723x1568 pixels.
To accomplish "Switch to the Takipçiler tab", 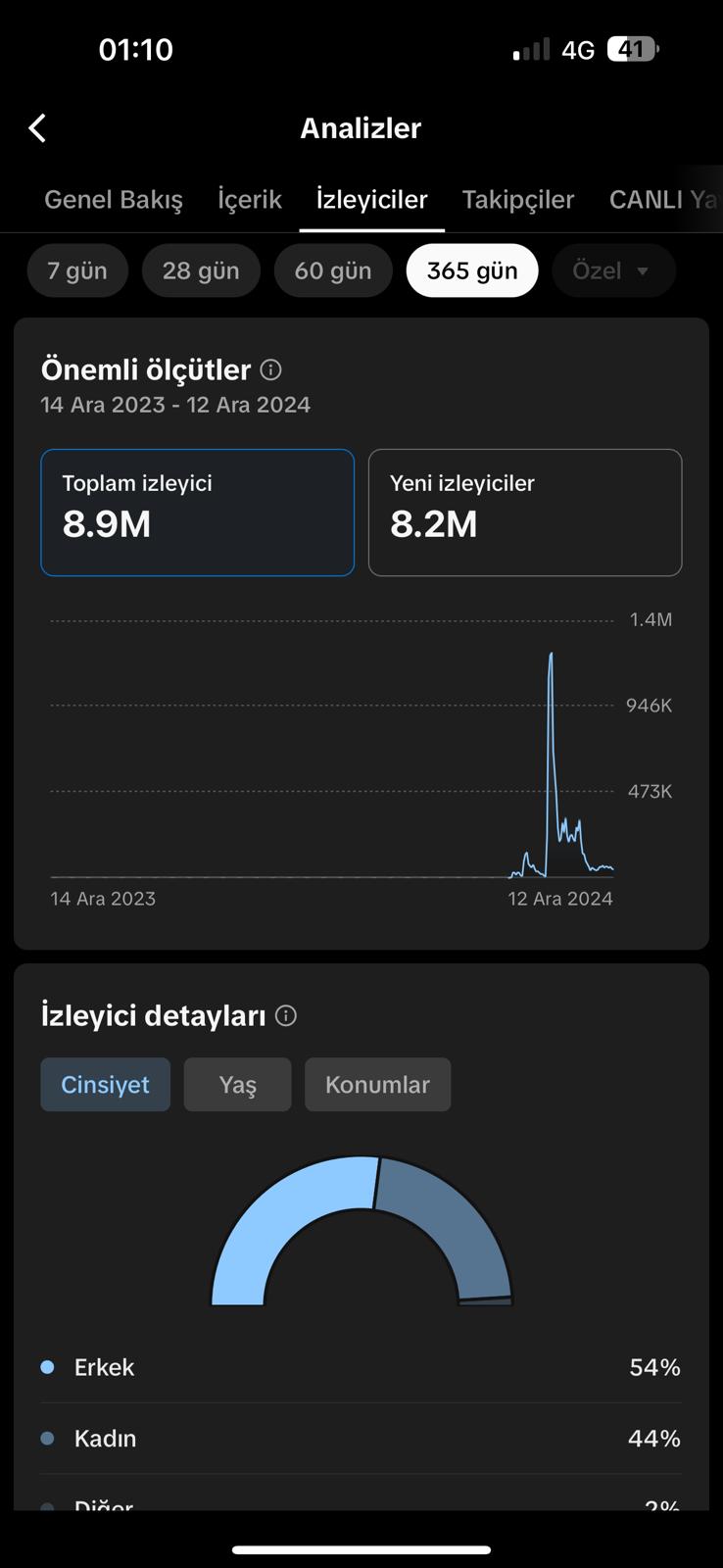I will (x=518, y=200).
